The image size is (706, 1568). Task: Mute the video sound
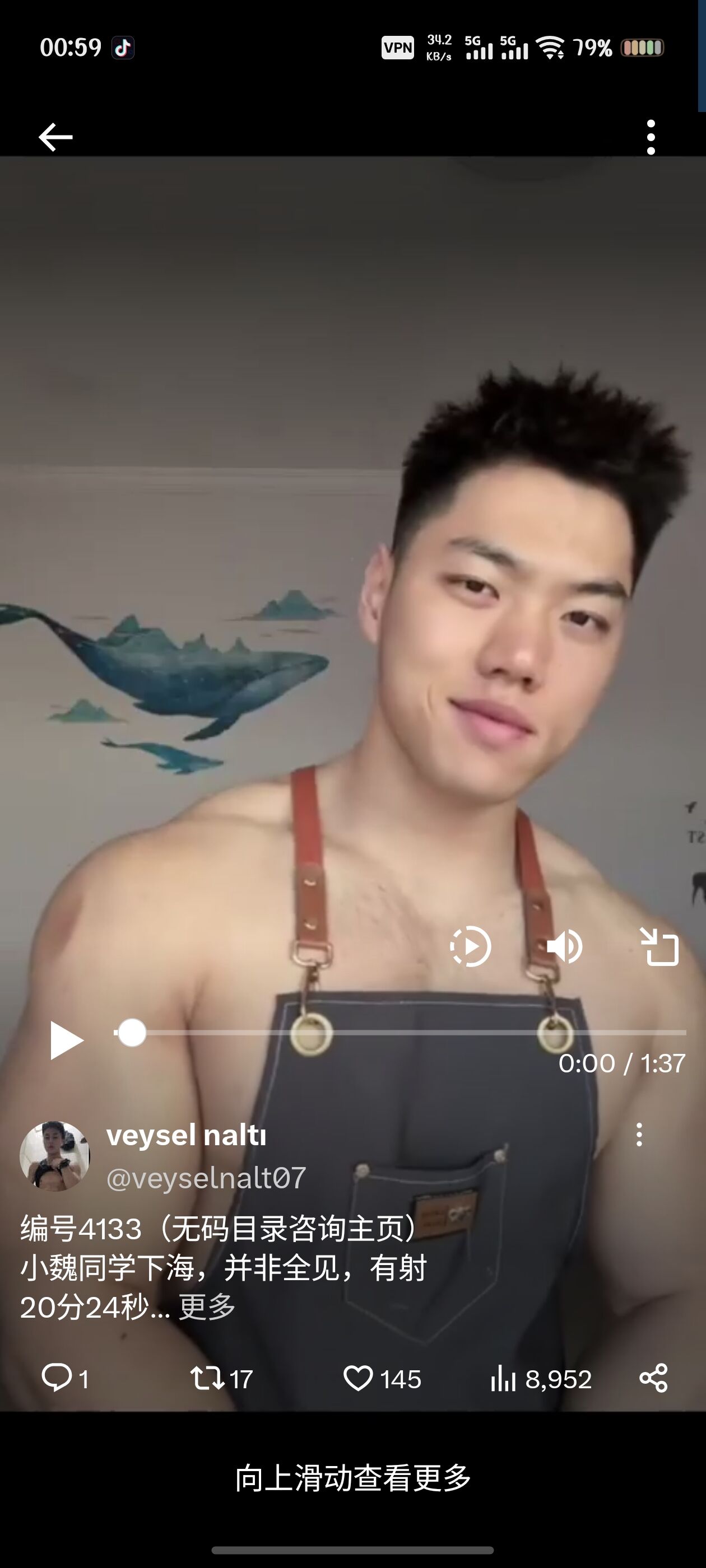[564, 946]
